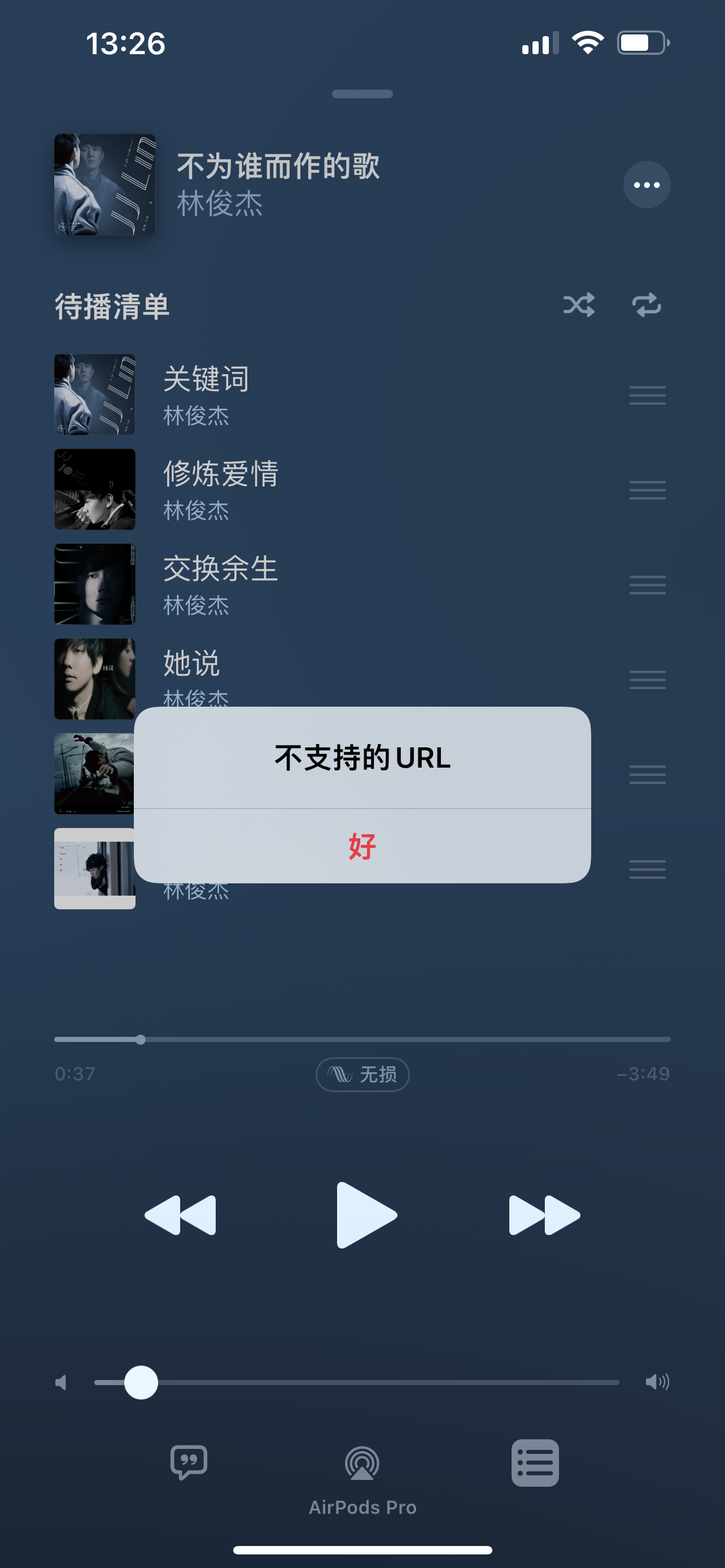This screenshot has width=725, height=1568.
Task: Dismiss the unsupported URL alert with 好
Action: (362, 846)
